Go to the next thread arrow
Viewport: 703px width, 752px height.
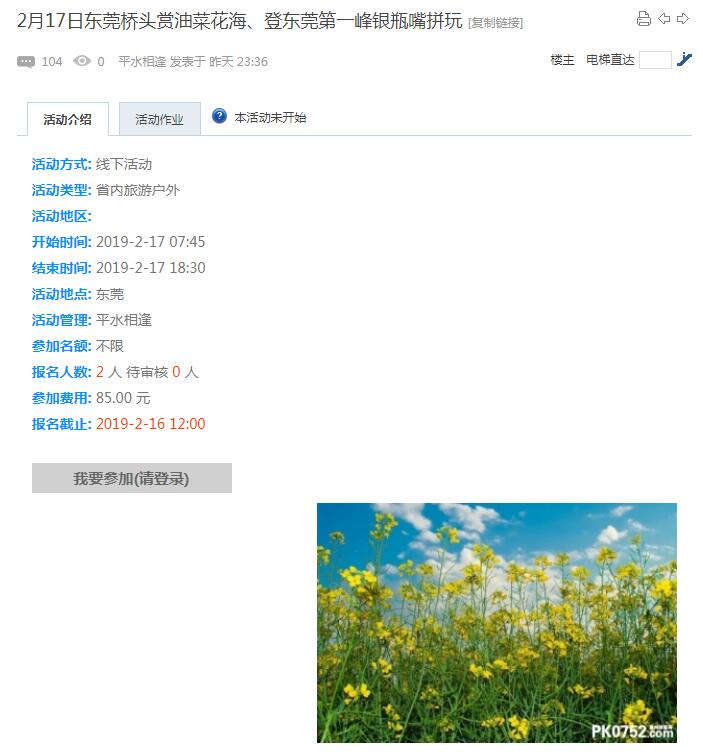[x=683, y=19]
